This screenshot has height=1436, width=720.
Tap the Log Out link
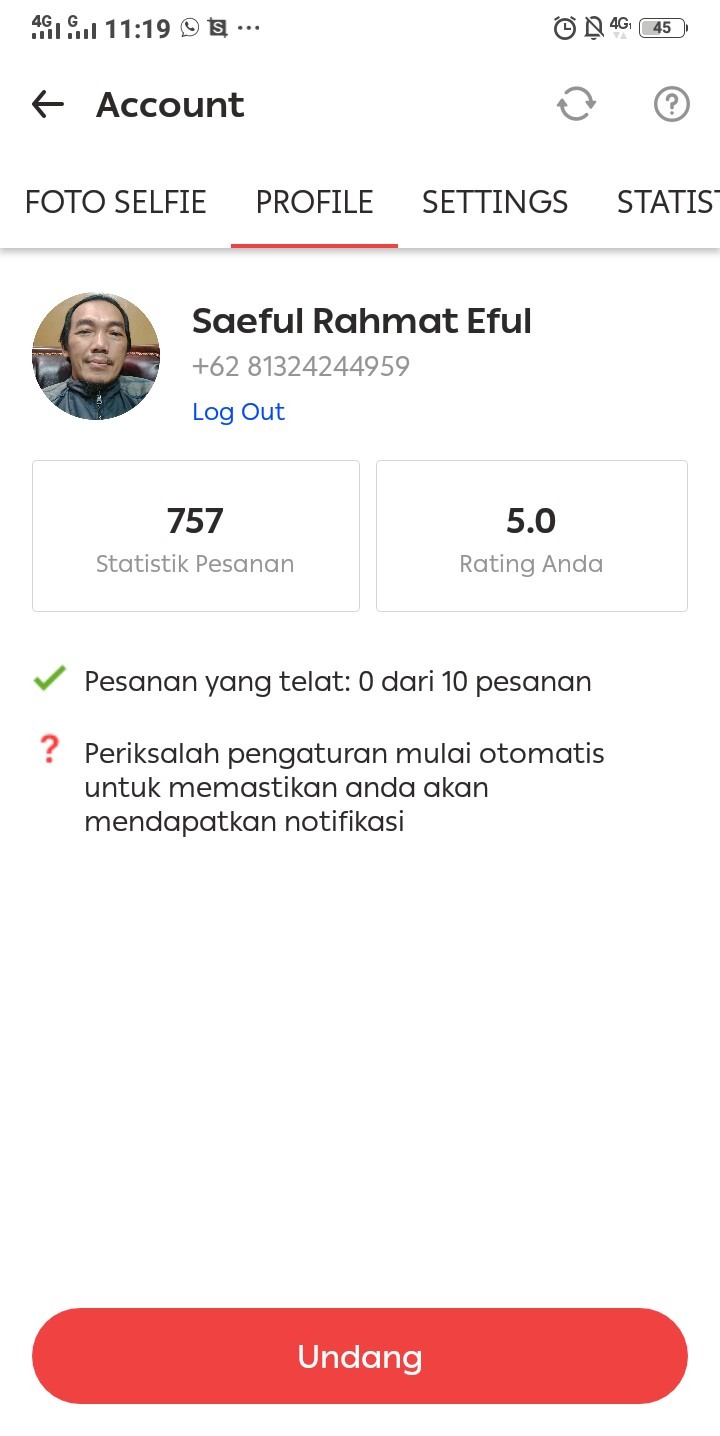tap(238, 412)
